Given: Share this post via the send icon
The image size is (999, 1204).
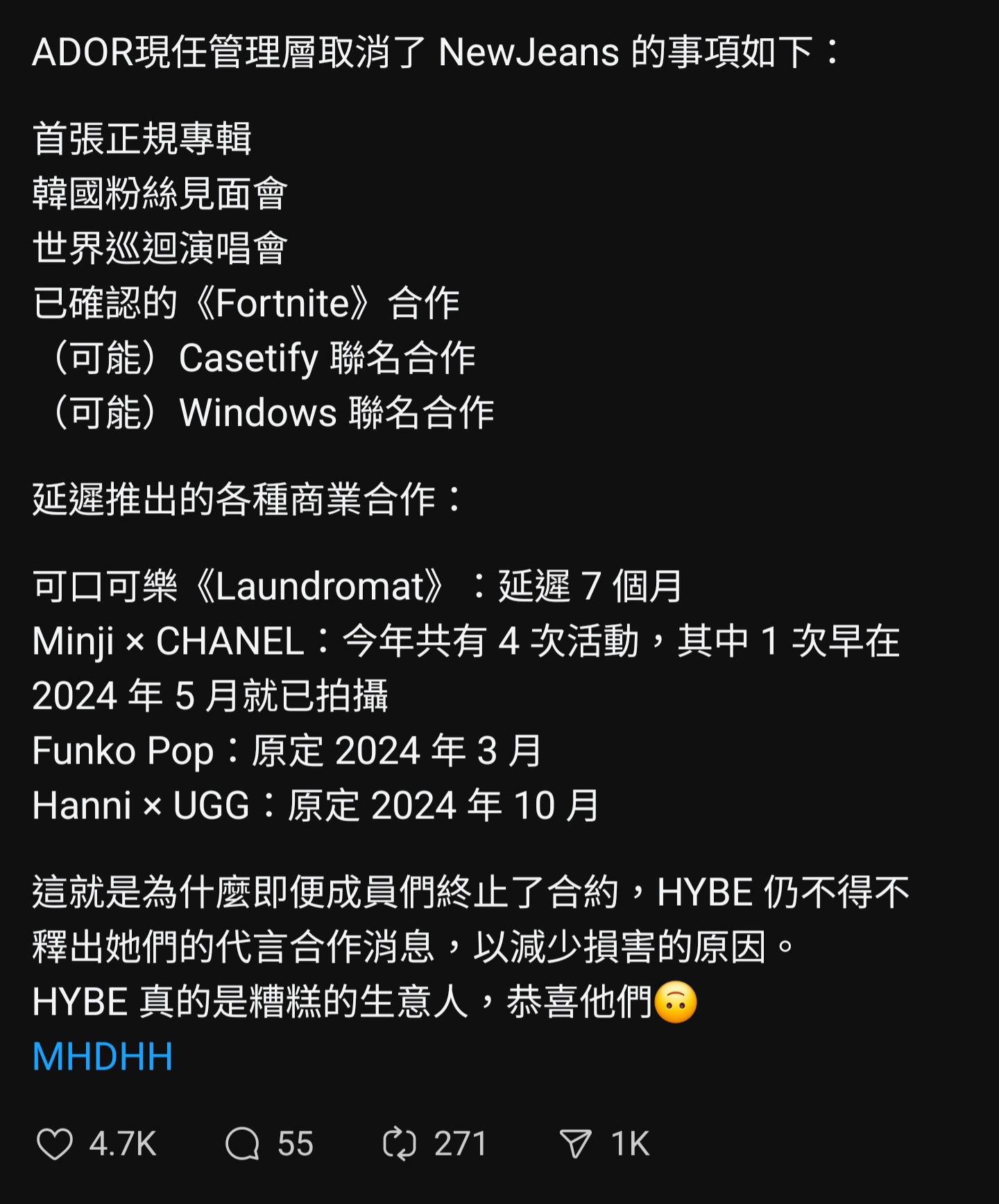Looking at the screenshot, I should [575, 1144].
